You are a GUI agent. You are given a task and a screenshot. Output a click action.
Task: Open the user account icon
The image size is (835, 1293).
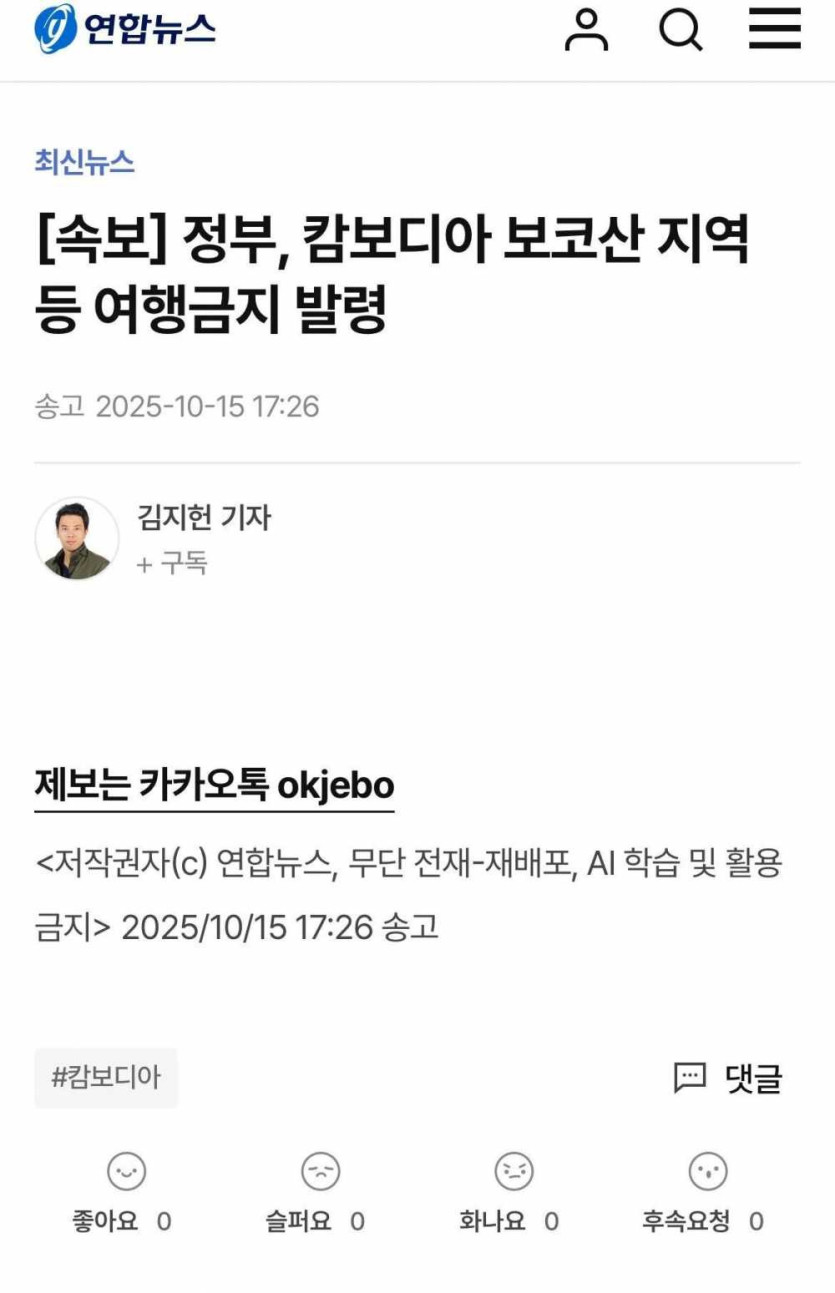click(x=586, y=30)
